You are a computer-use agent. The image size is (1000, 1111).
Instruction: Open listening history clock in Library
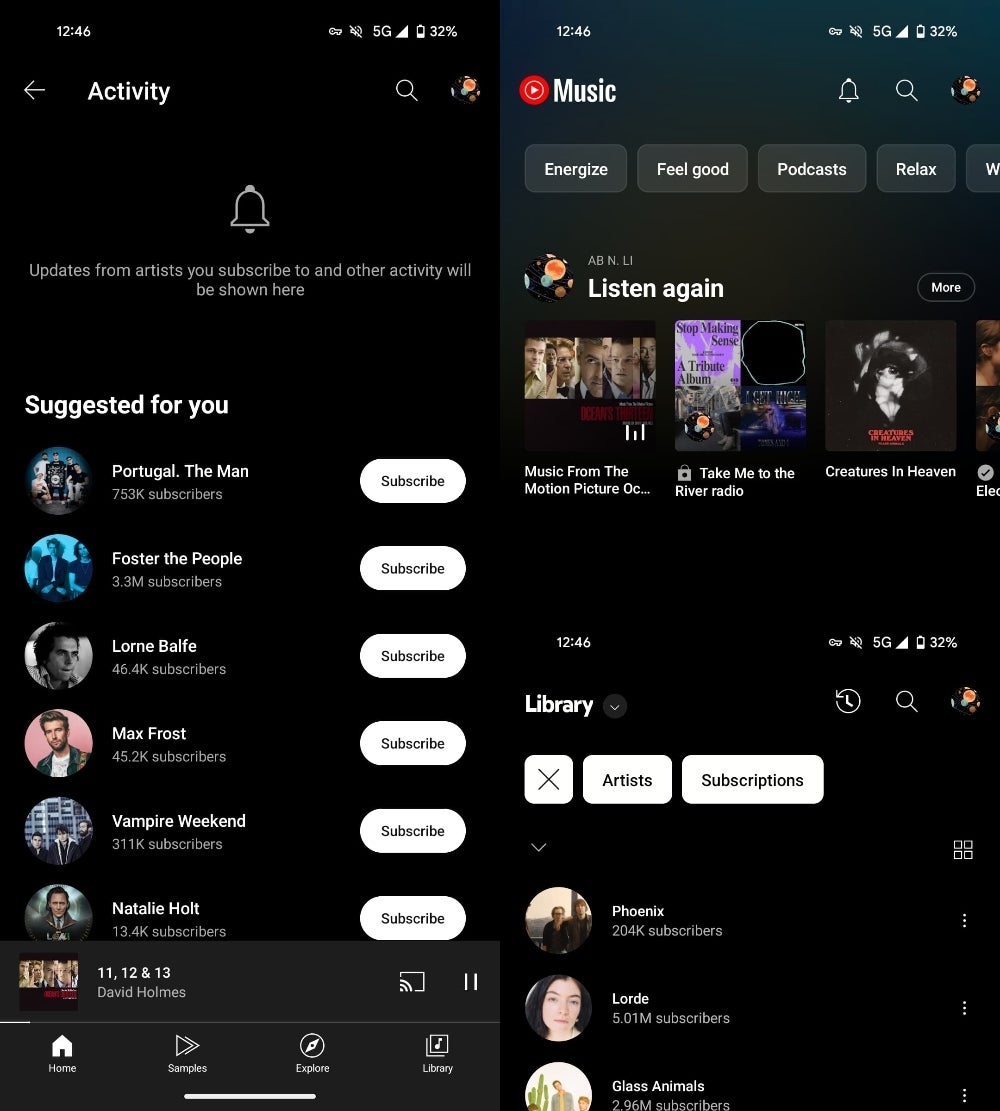(848, 701)
